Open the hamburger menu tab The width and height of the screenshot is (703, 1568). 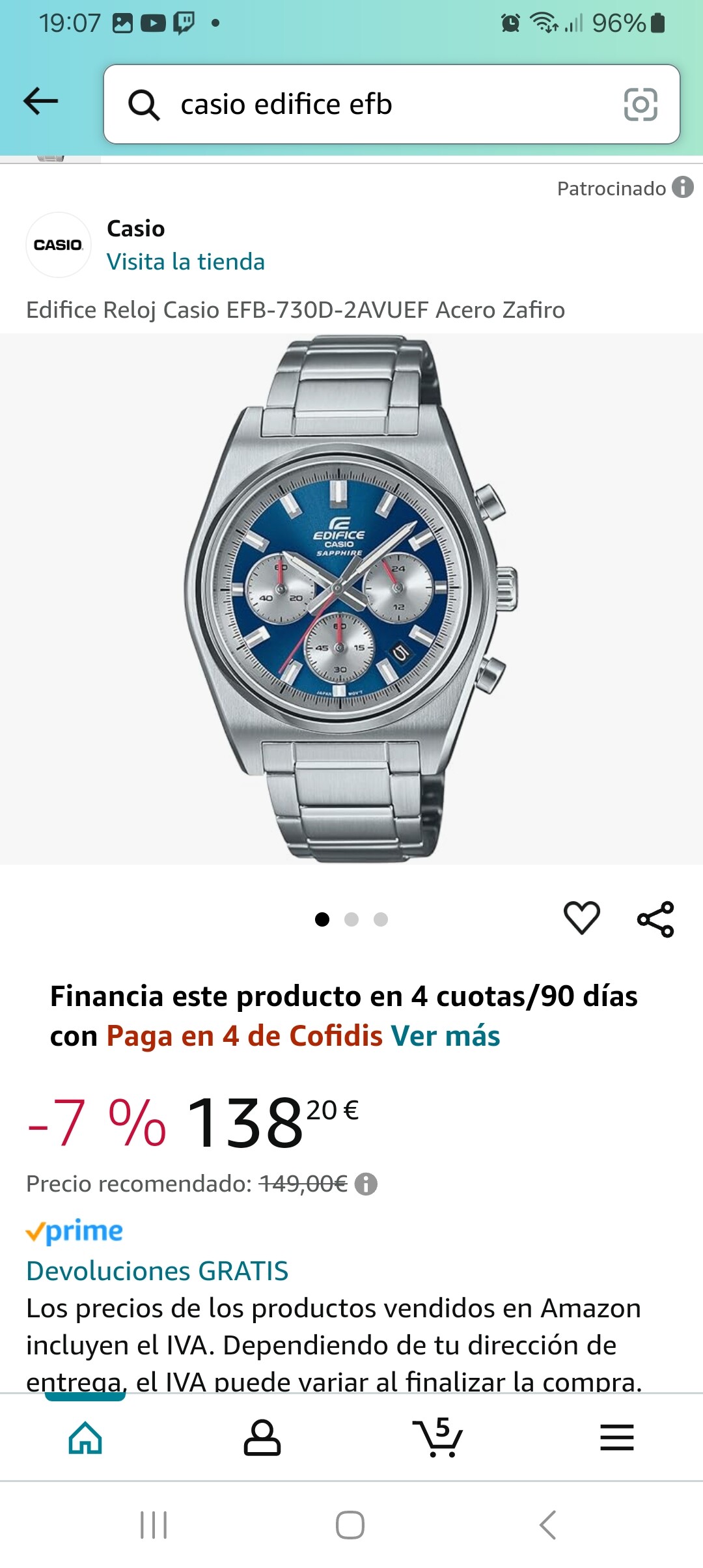[x=616, y=1438]
